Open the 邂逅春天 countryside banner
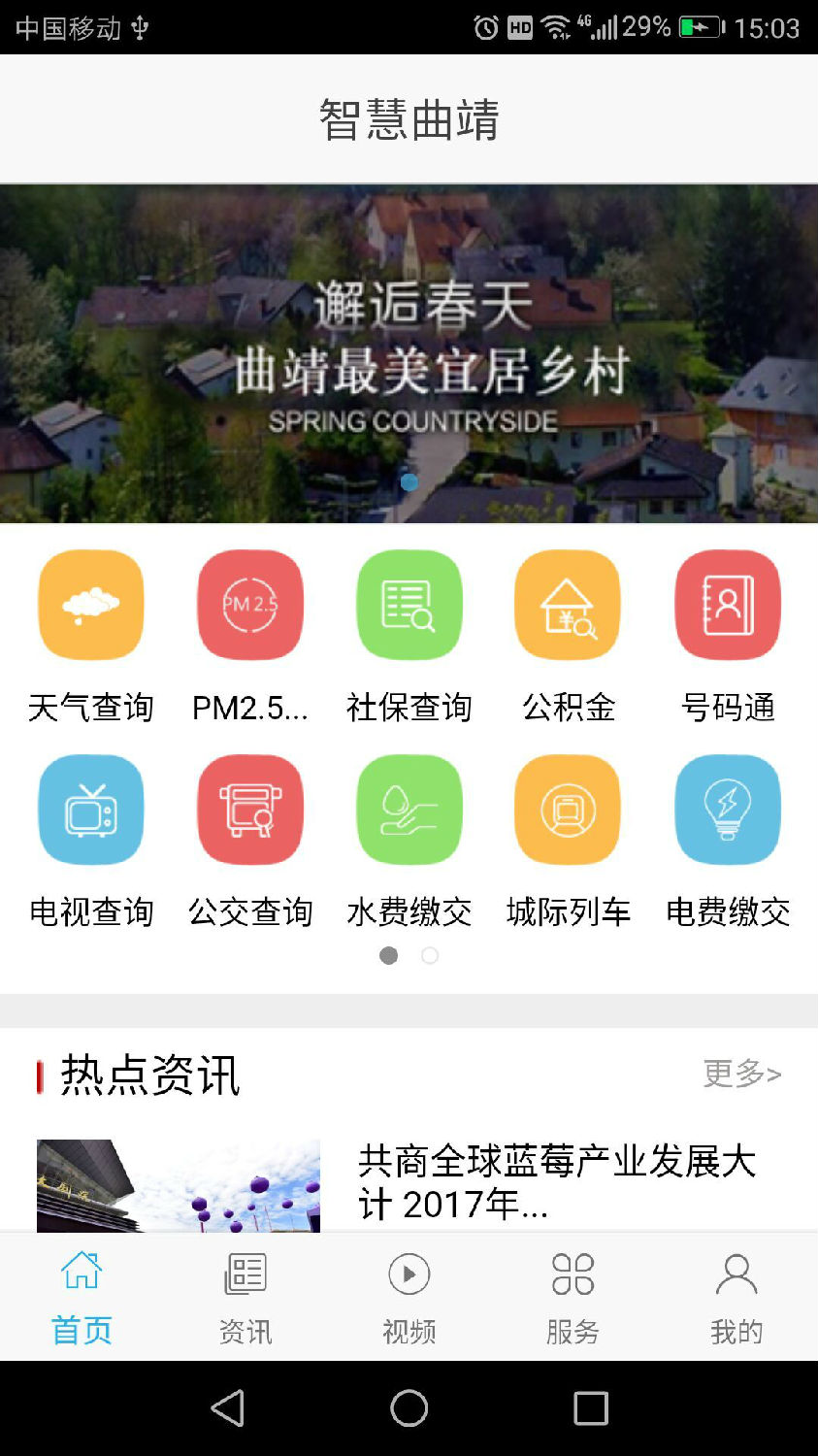818x1456 pixels. coord(409,354)
